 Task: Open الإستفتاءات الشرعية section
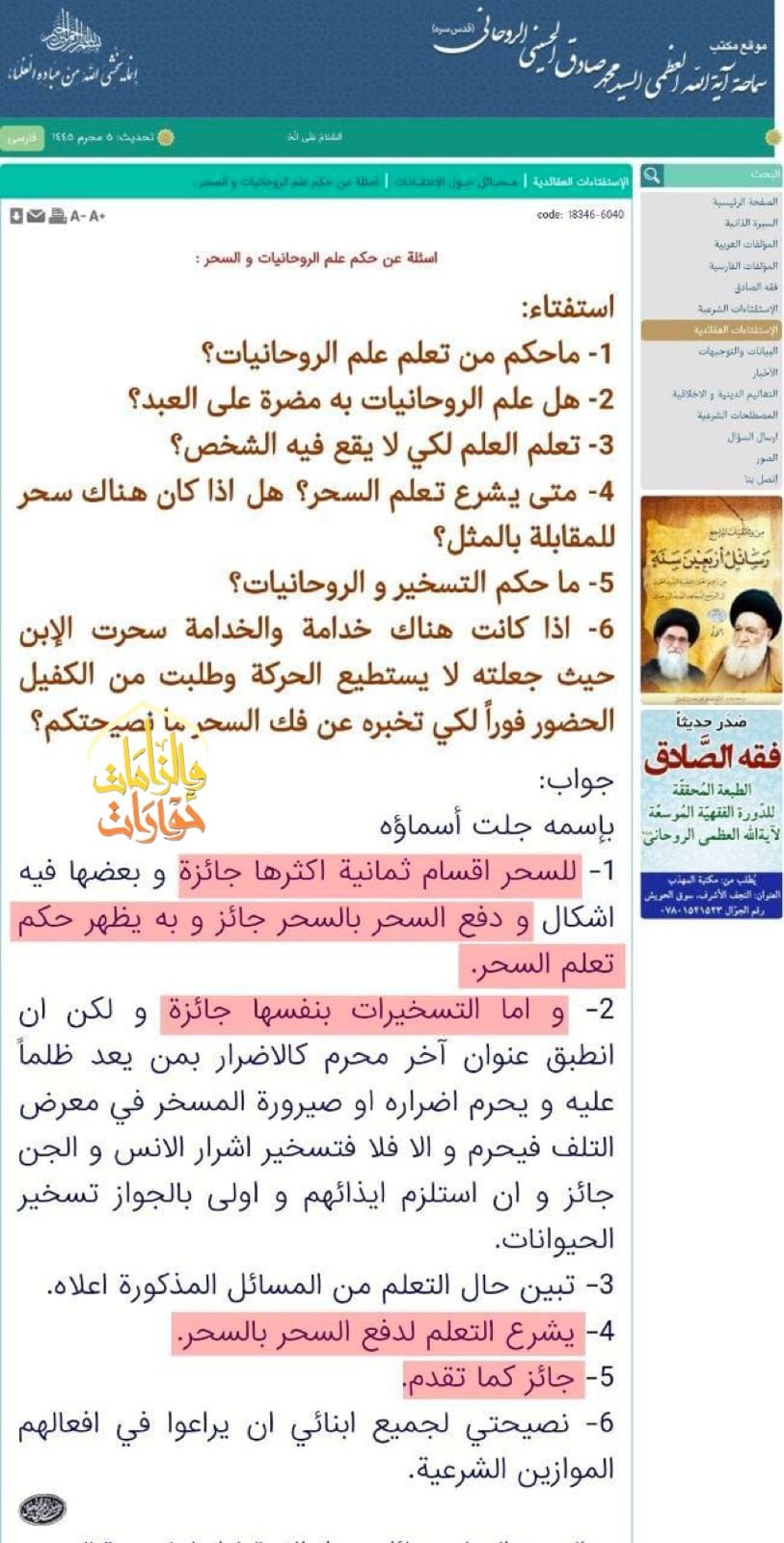click(x=738, y=309)
